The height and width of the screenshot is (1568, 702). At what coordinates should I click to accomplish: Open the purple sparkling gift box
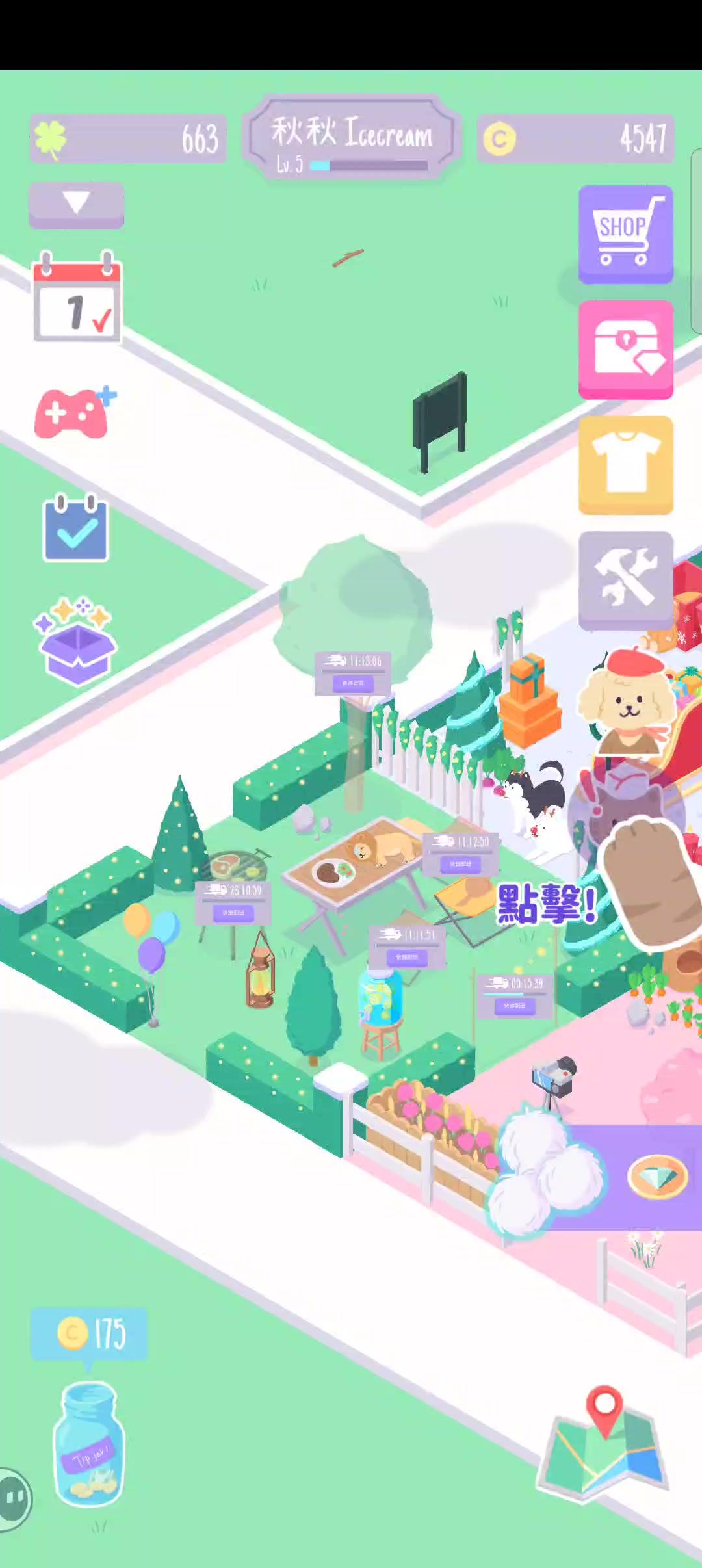coord(75,642)
